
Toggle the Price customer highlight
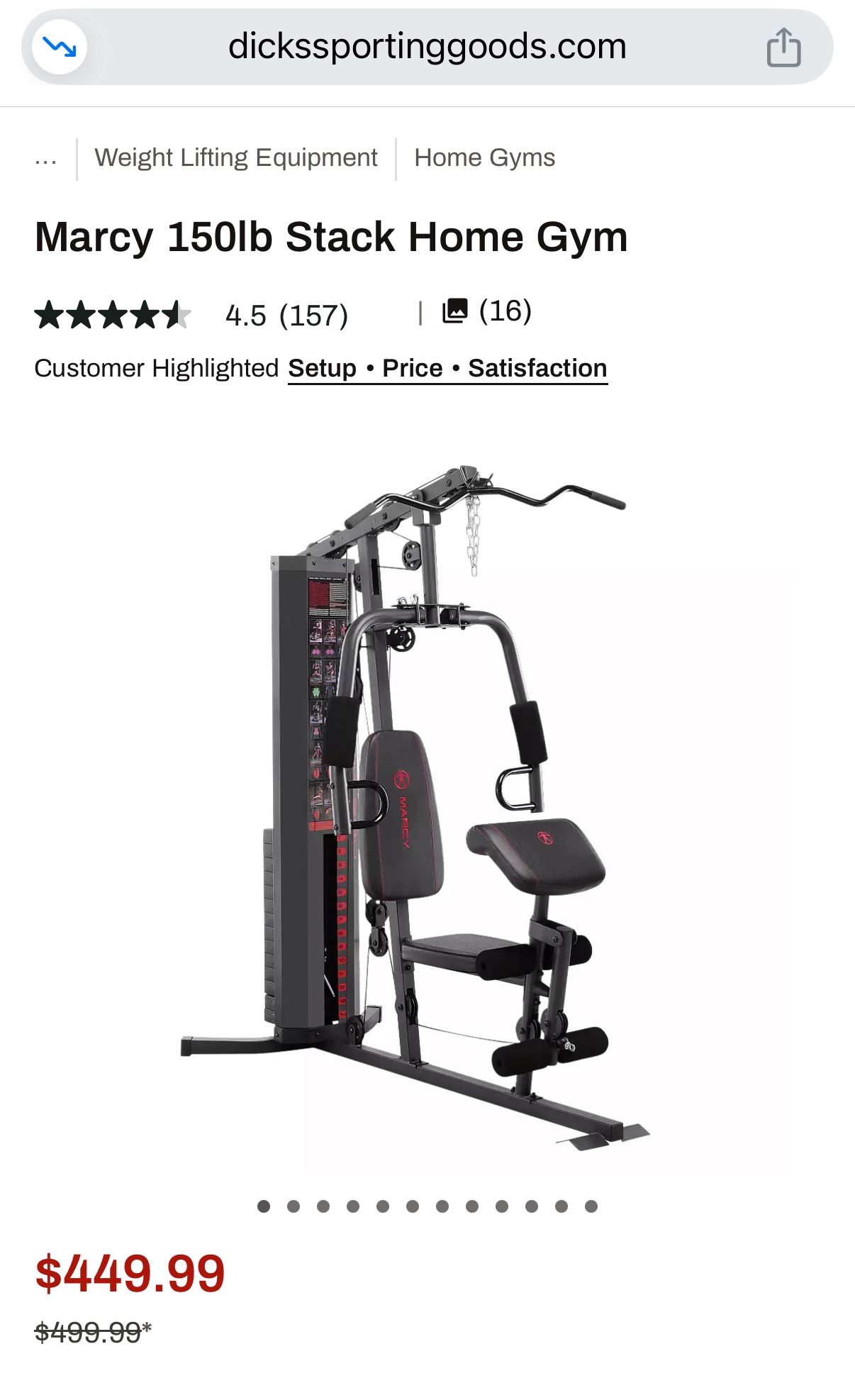point(412,368)
